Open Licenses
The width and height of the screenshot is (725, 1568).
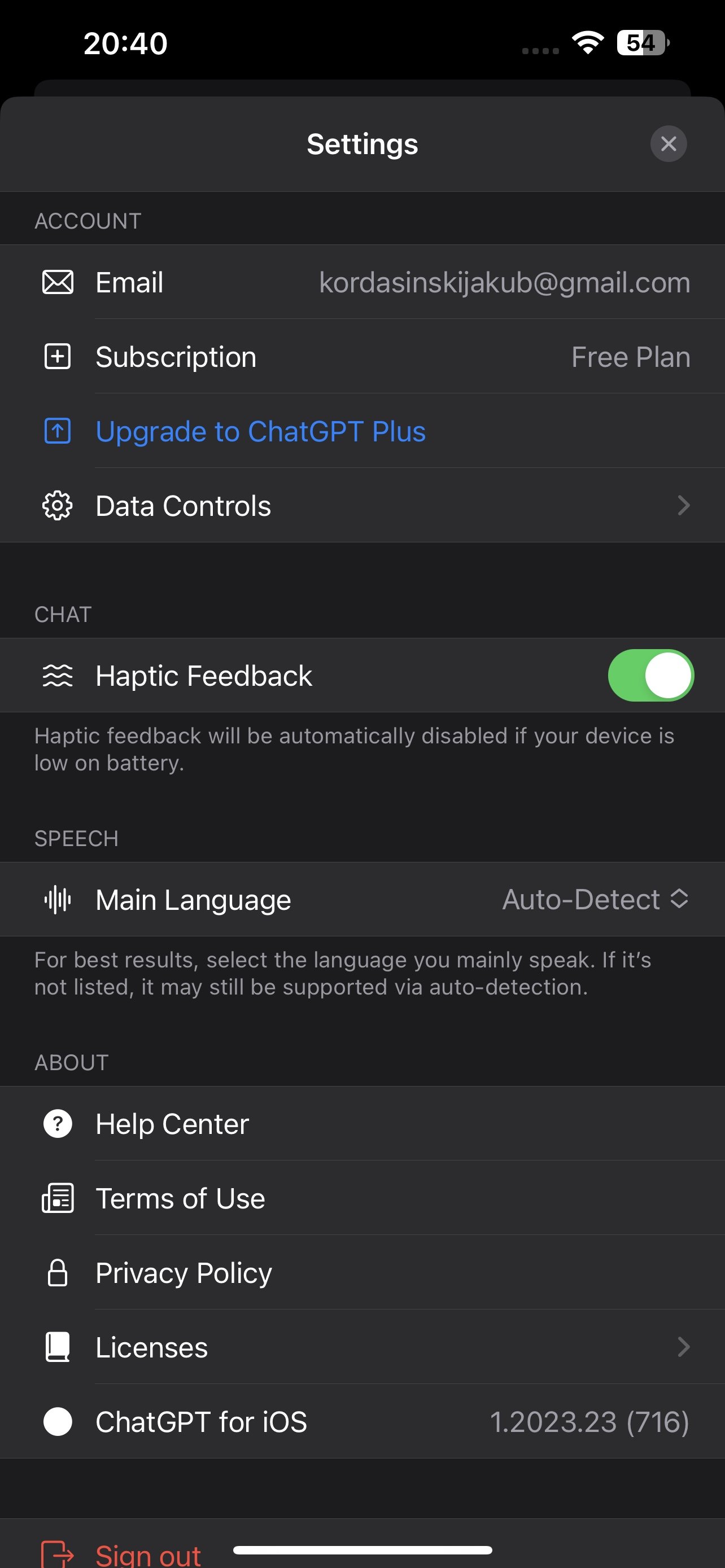362,1346
